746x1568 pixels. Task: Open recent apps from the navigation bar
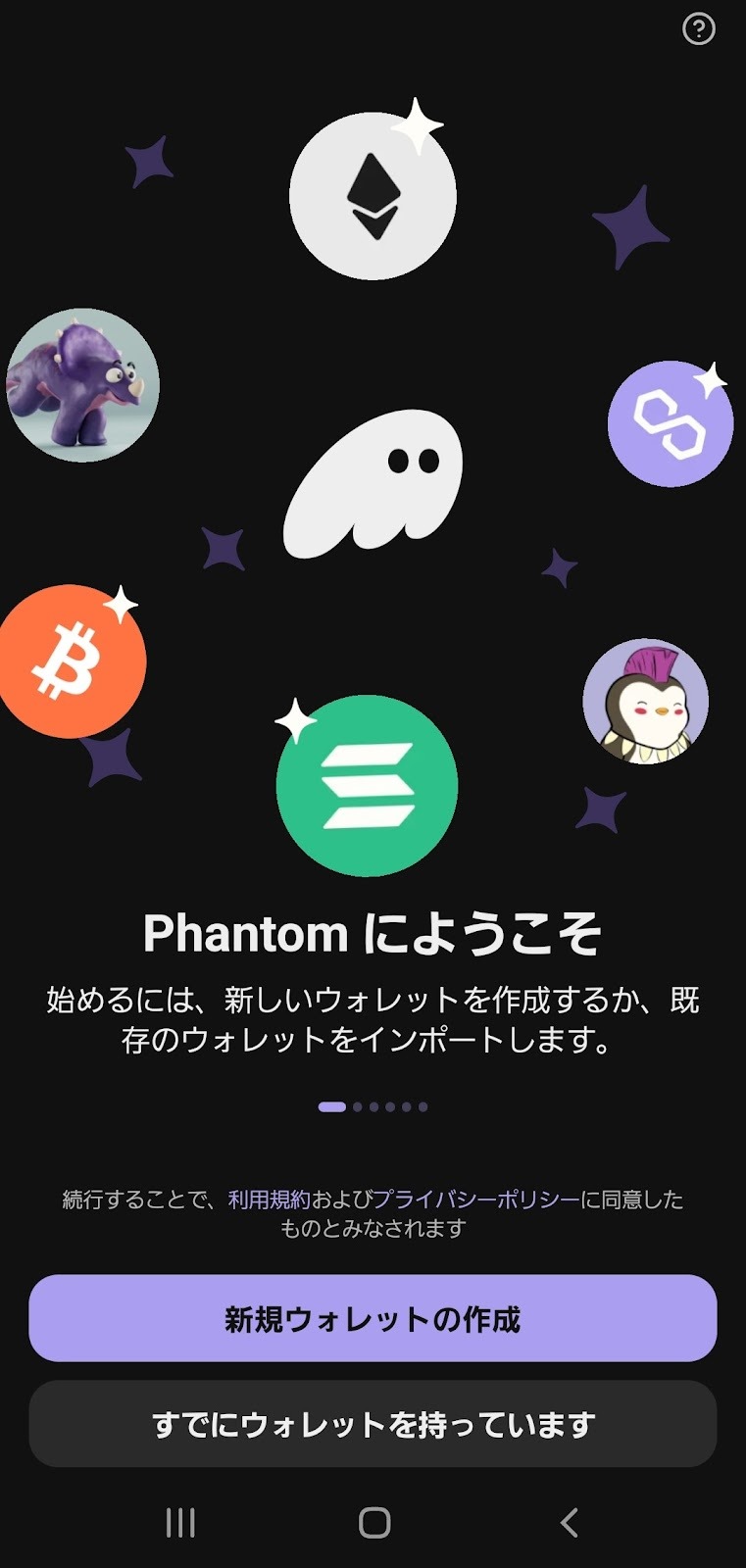(x=180, y=1522)
